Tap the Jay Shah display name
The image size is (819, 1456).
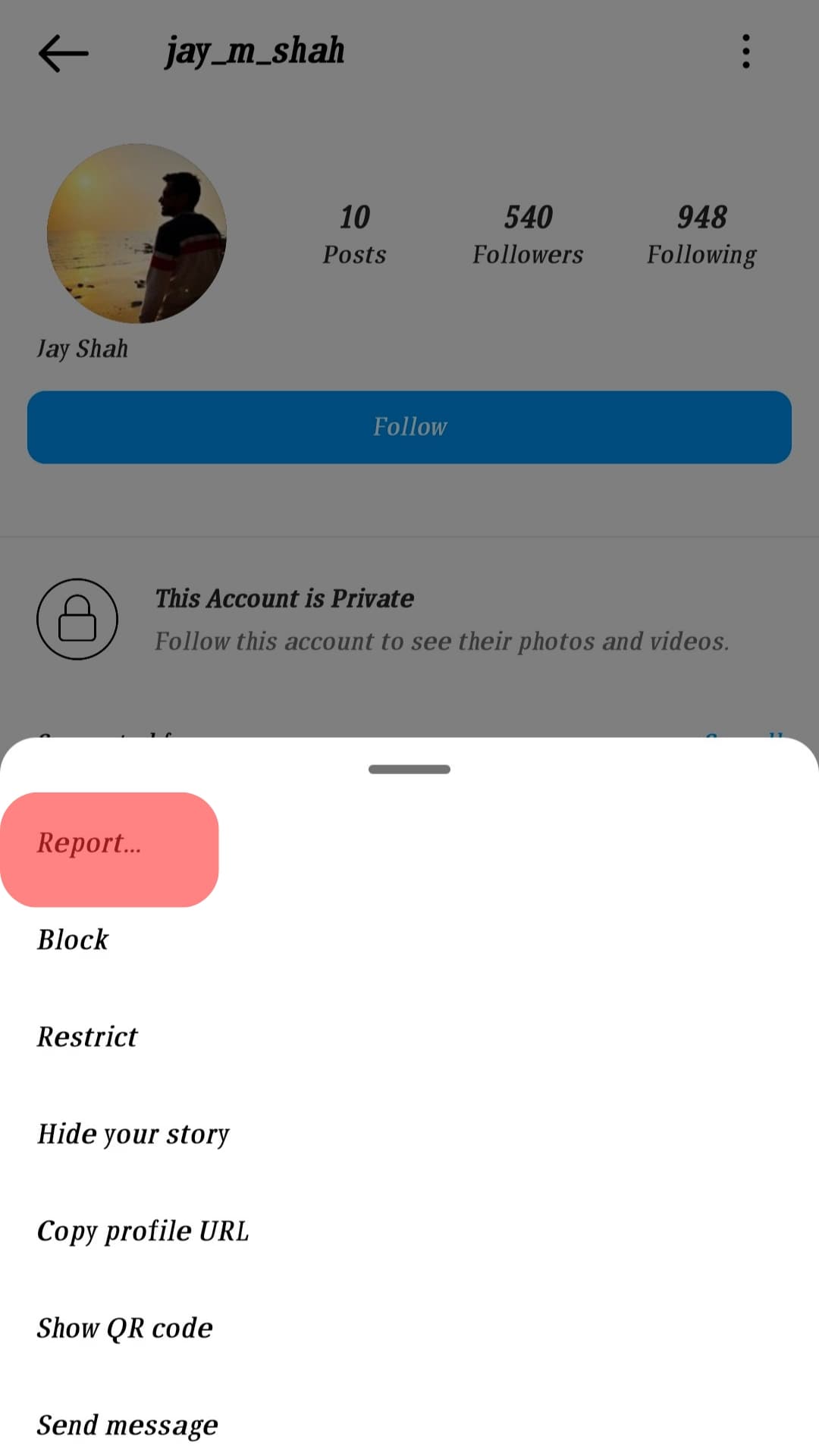83,349
